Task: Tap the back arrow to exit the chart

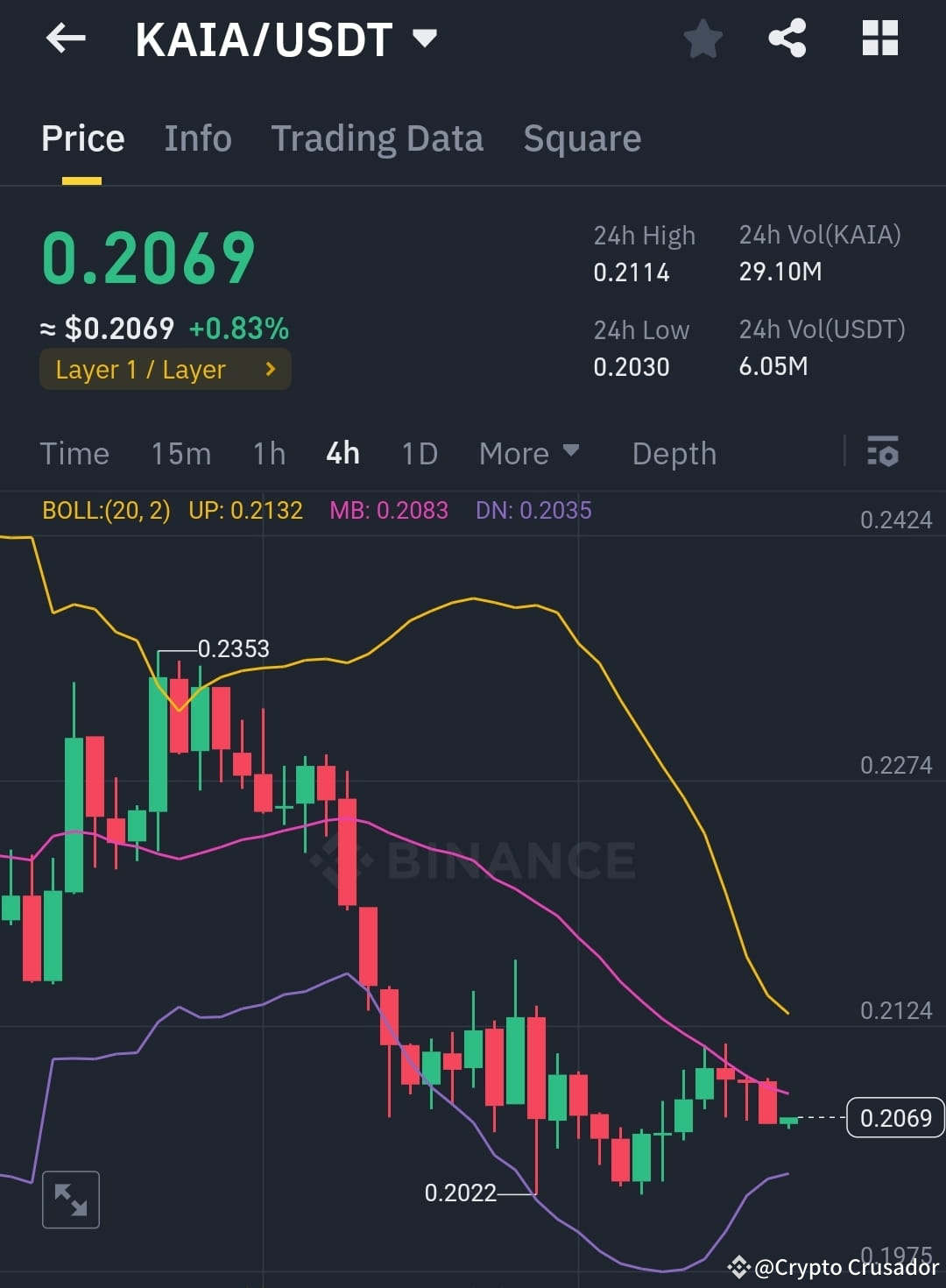Action: point(66,38)
